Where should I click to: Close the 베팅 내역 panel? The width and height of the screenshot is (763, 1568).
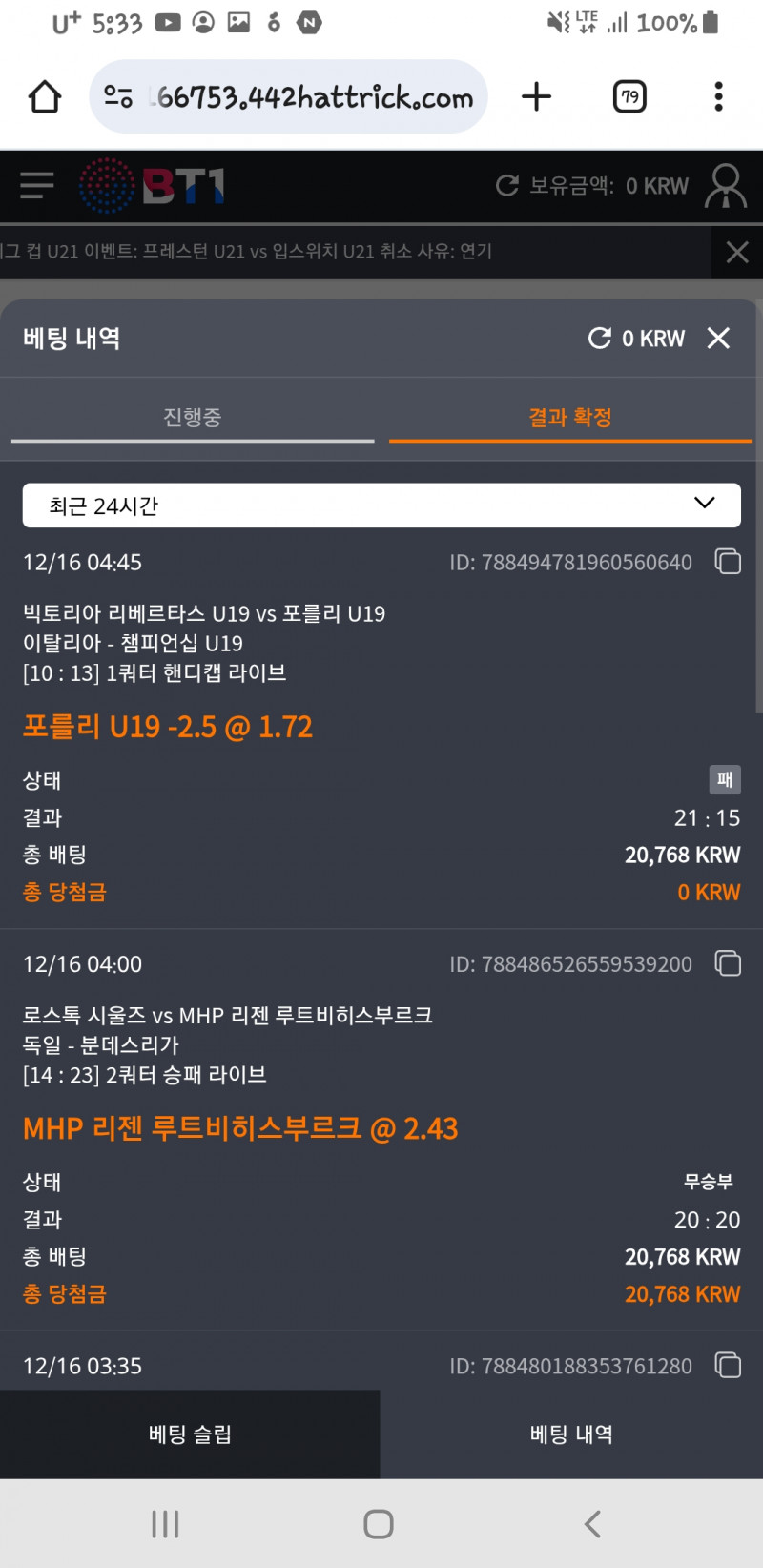[x=718, y=338]
